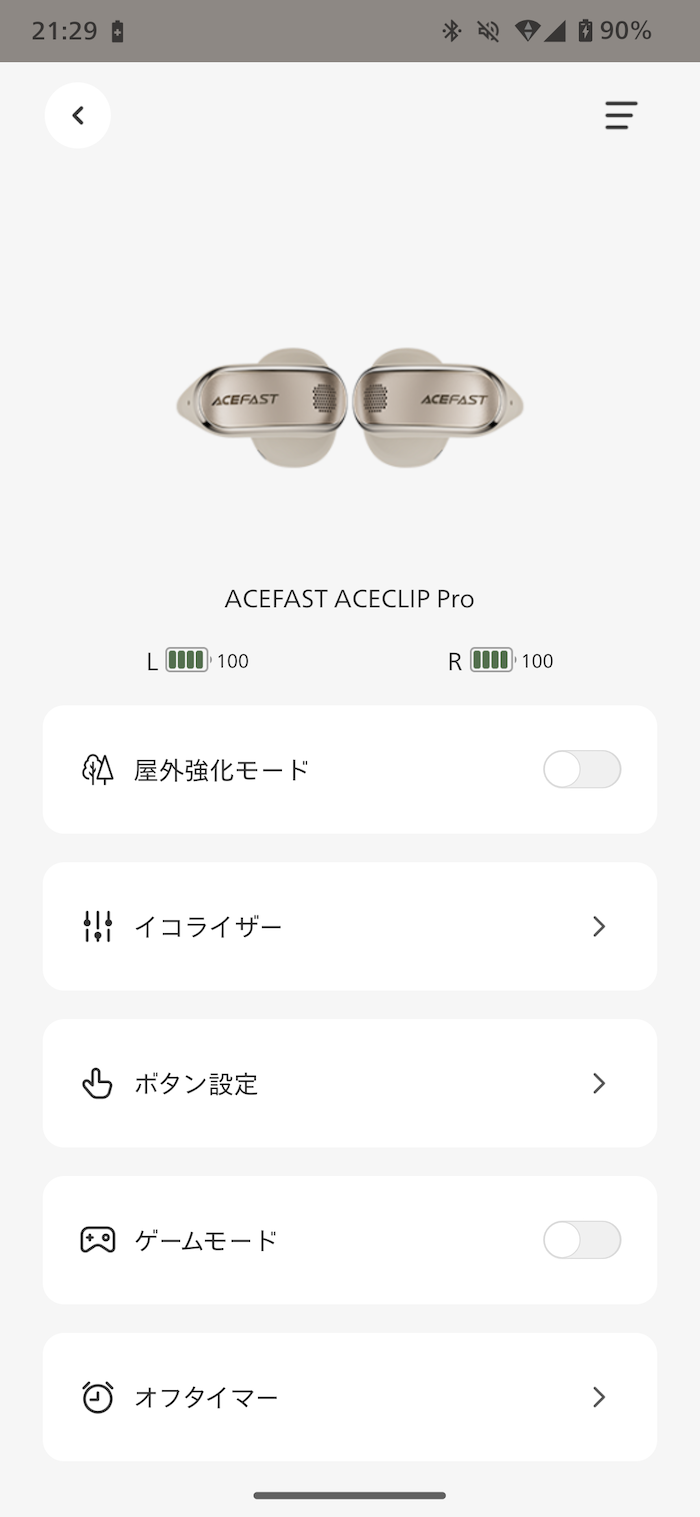Open the hamburger menu
The height and width of the screenshot is (1517, 700).
click(x=620, y=116)
